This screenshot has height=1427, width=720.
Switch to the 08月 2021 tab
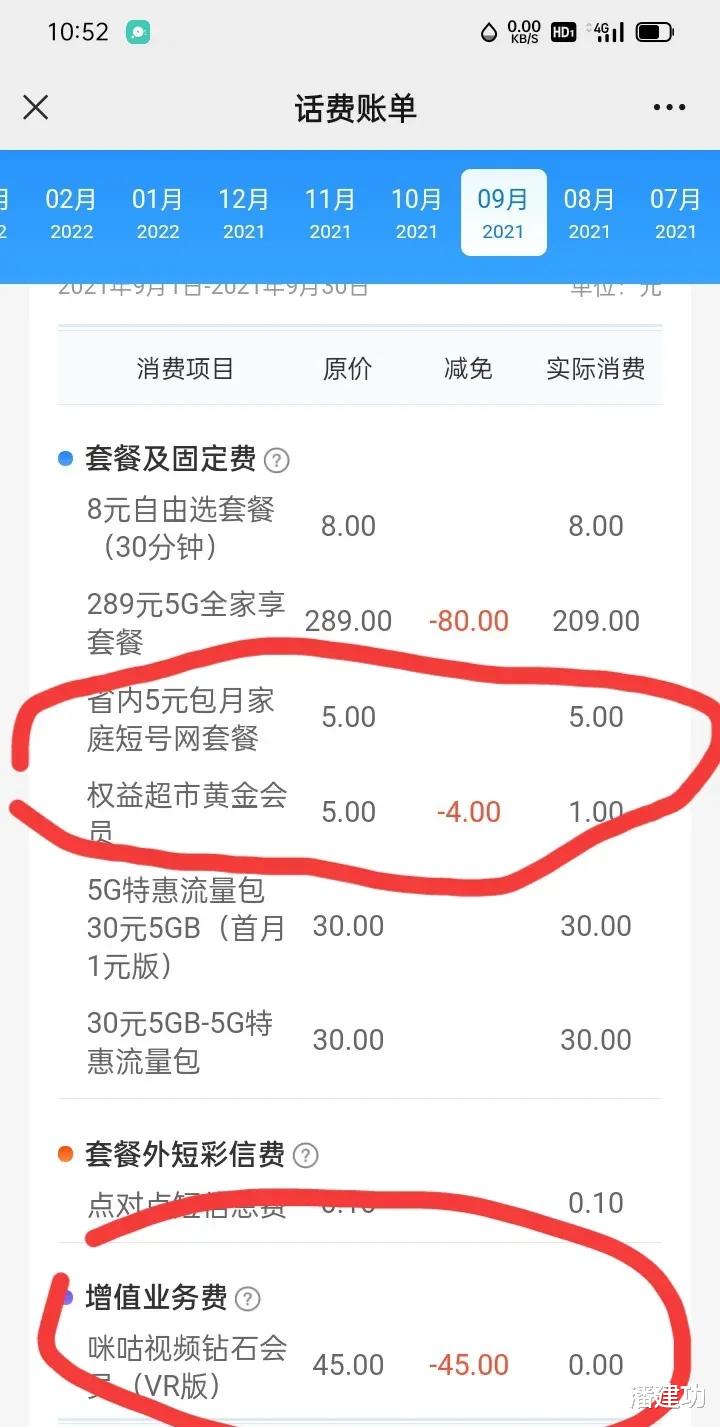tap(590, 211)
